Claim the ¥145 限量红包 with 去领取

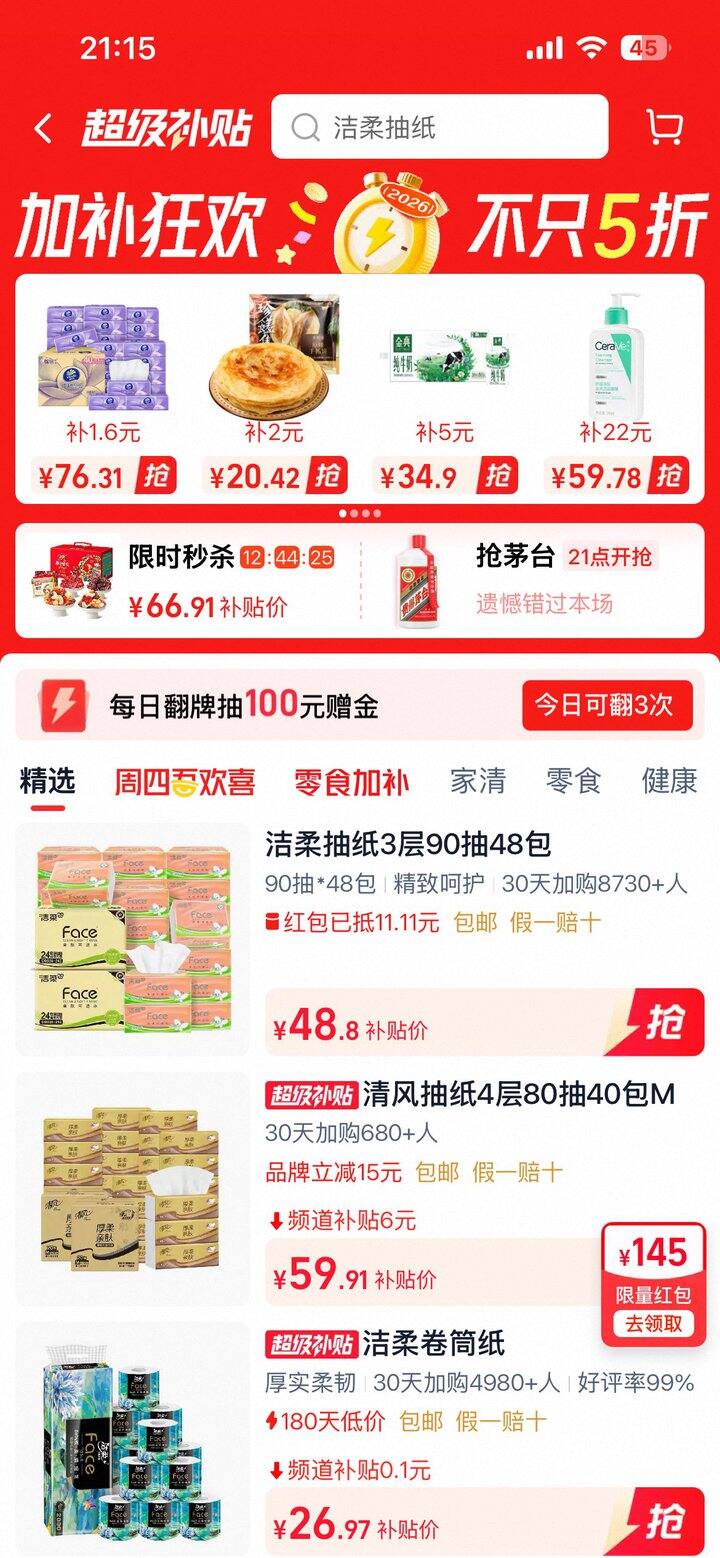coord(654,1323)
